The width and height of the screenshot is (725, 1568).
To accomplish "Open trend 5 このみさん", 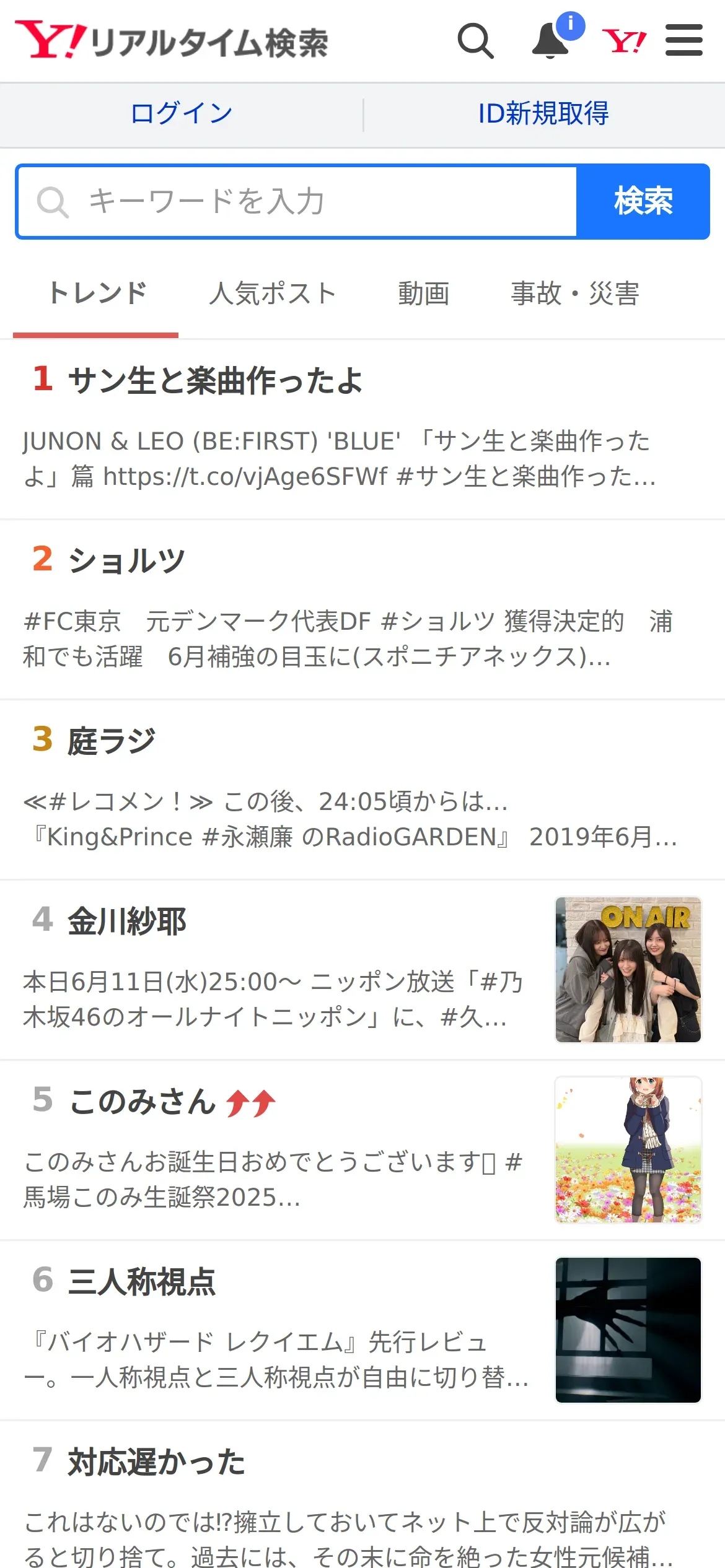I will pos(362,1151).
